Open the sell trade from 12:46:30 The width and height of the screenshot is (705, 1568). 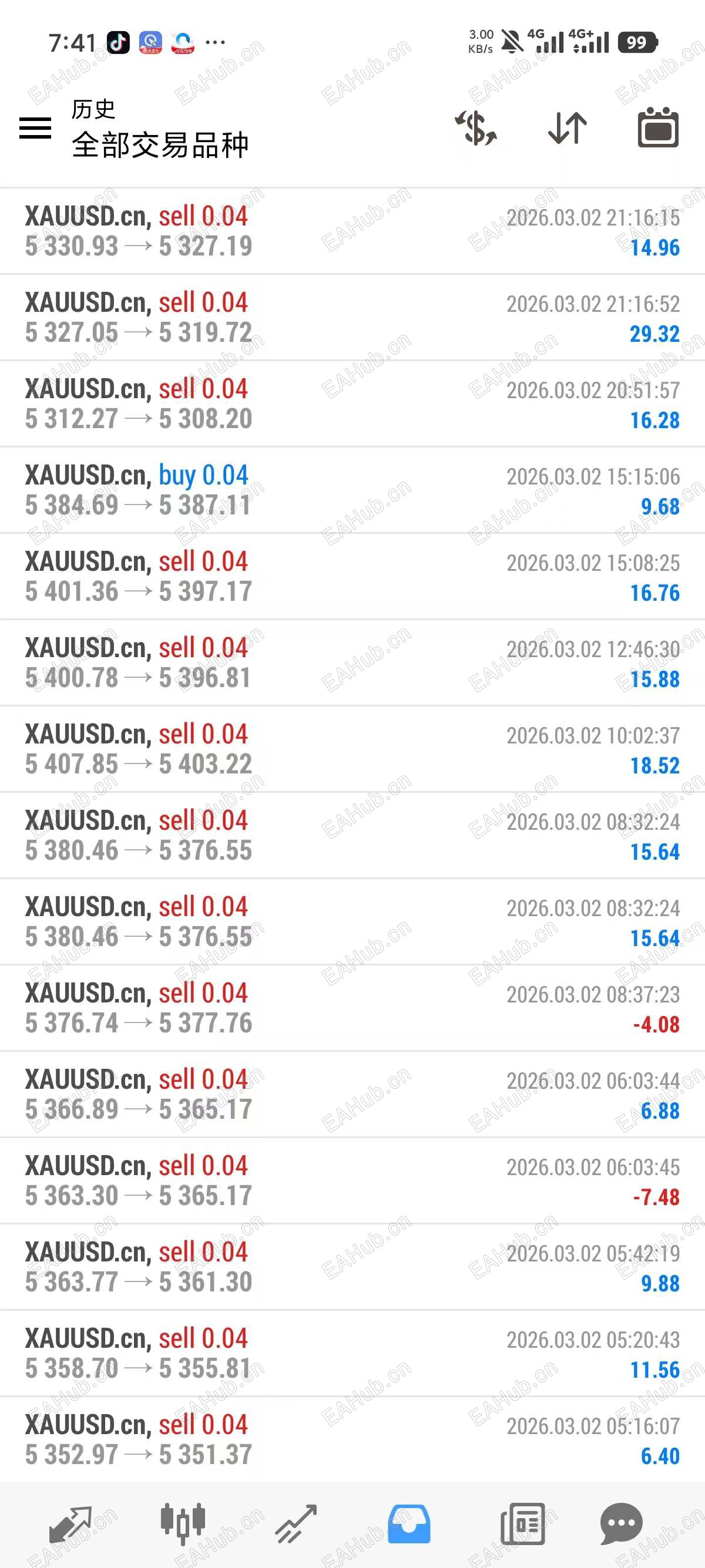[352, 663]
